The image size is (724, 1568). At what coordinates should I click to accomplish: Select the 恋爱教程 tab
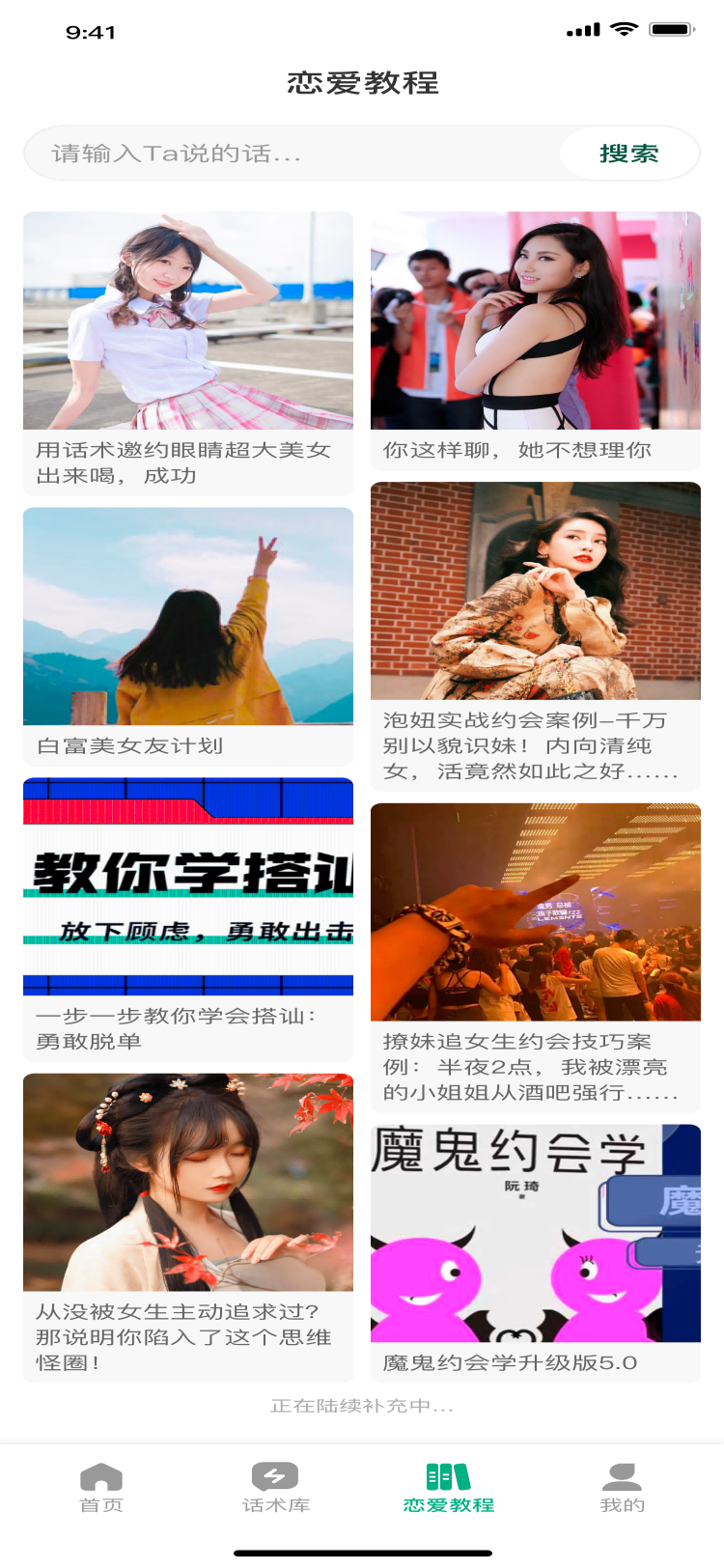tap(449, 1488)
